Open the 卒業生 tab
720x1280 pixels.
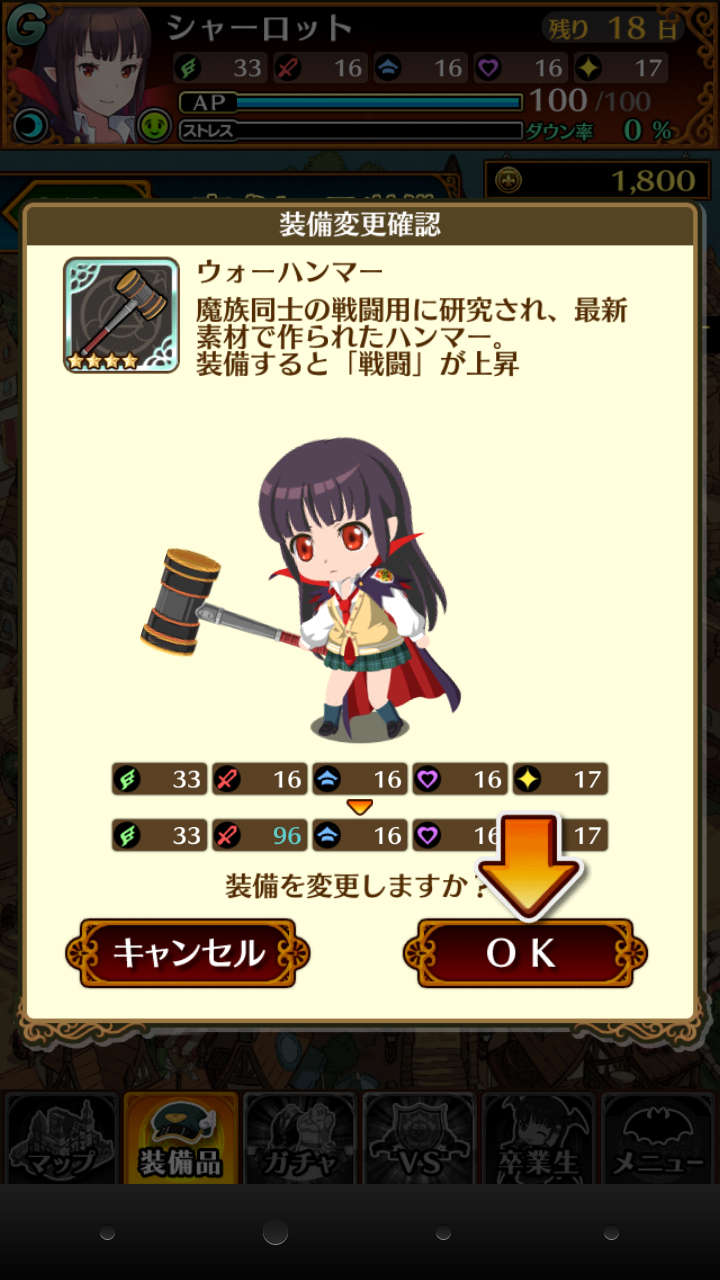538,1138
